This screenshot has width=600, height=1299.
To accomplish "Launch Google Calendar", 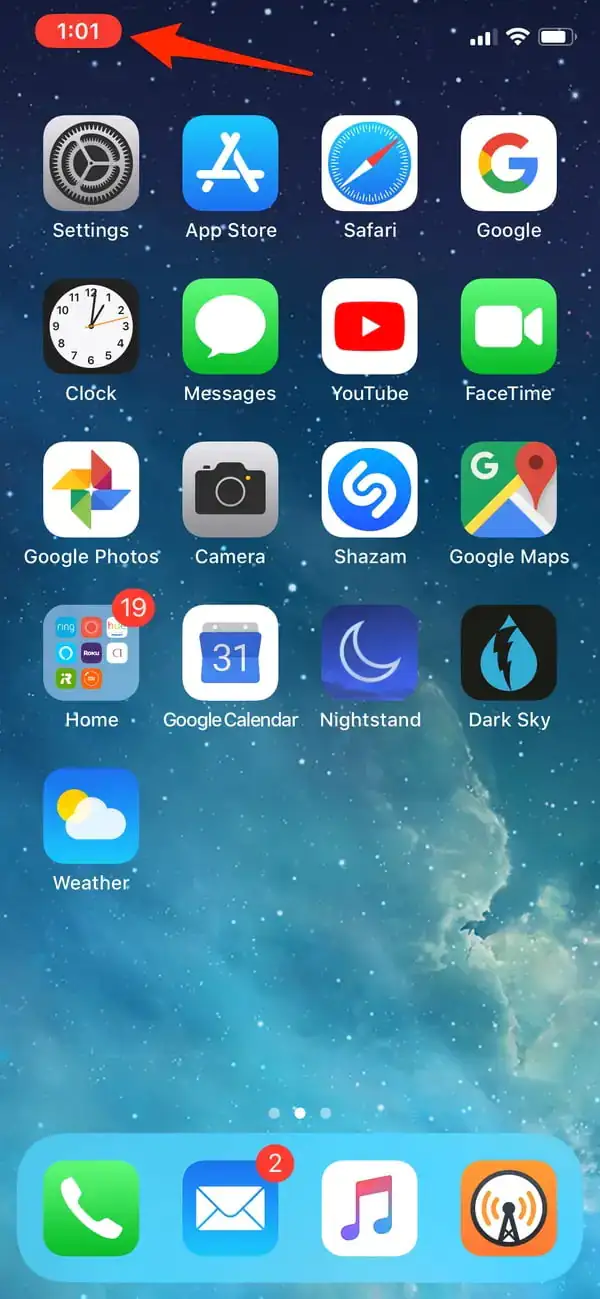I will click(x=230, y=652).
